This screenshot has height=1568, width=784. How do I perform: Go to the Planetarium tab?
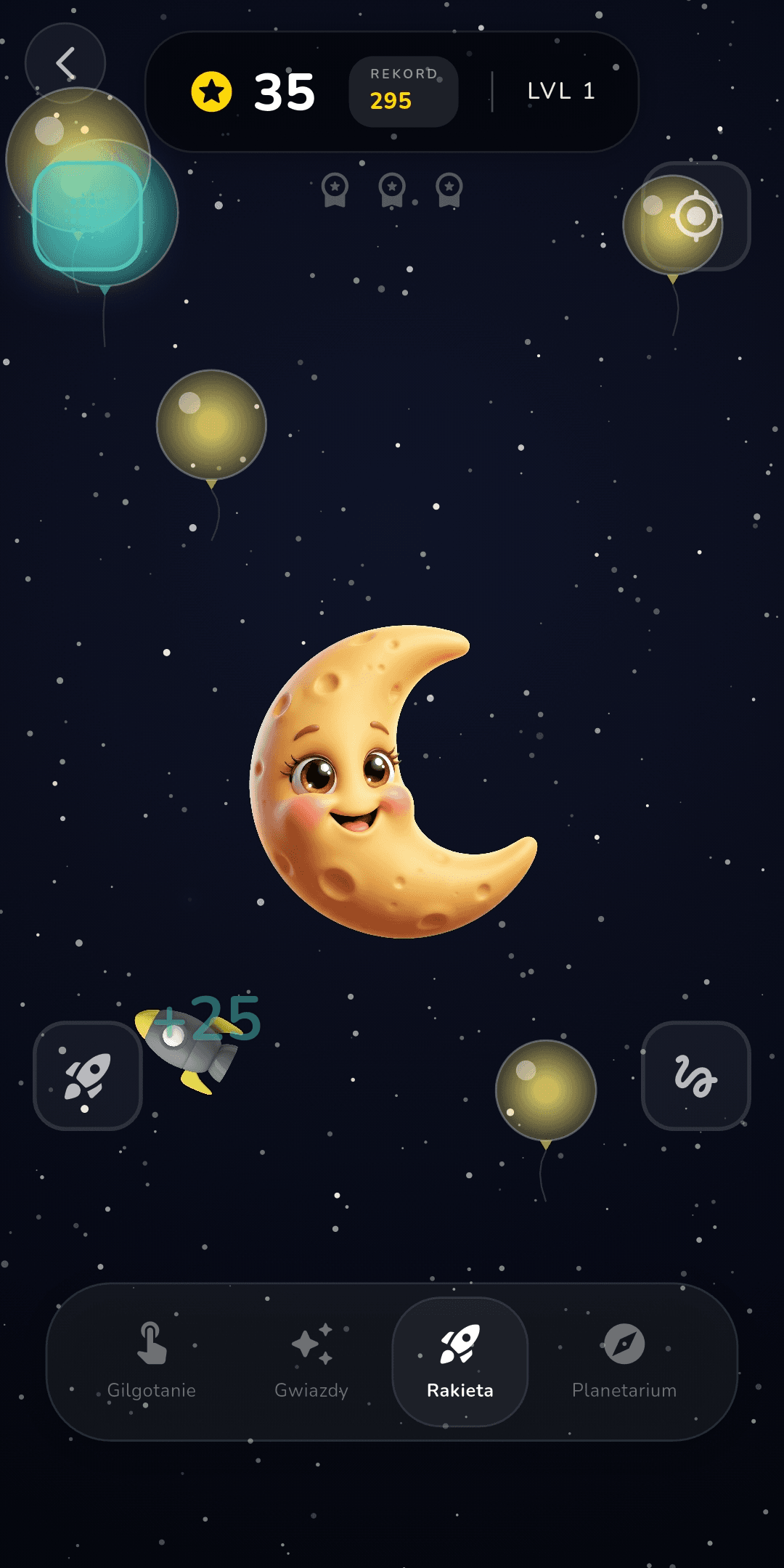pos(624,1361)
